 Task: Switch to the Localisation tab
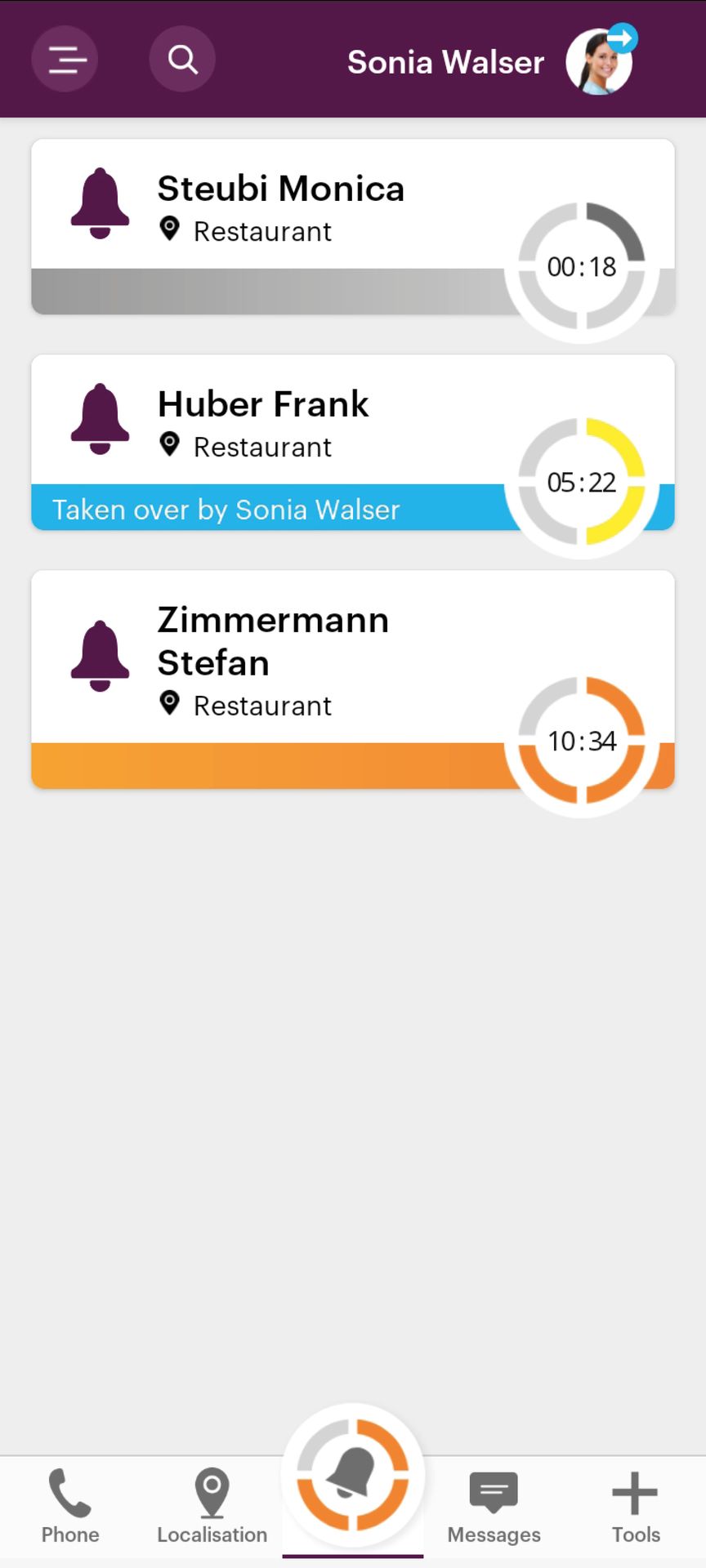212,1508
